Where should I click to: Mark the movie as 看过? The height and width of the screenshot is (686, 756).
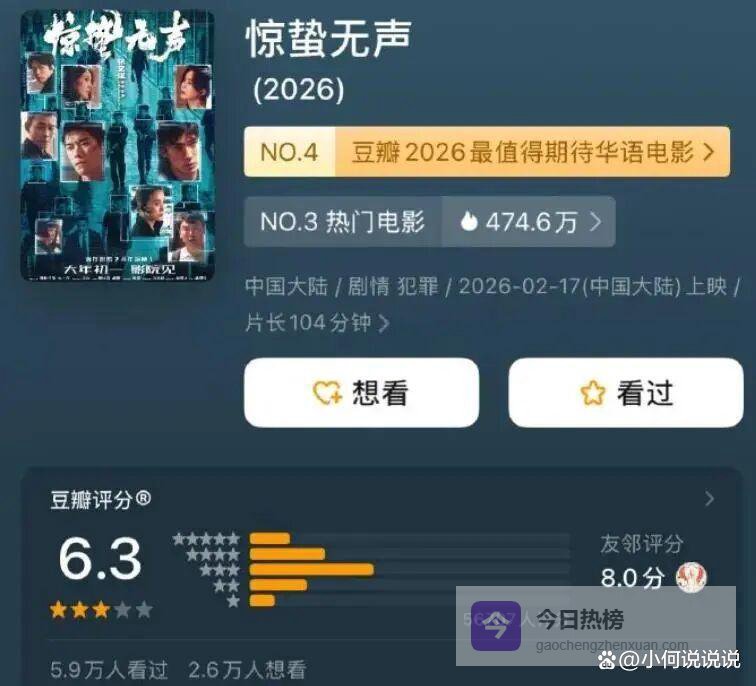[625, 393]
